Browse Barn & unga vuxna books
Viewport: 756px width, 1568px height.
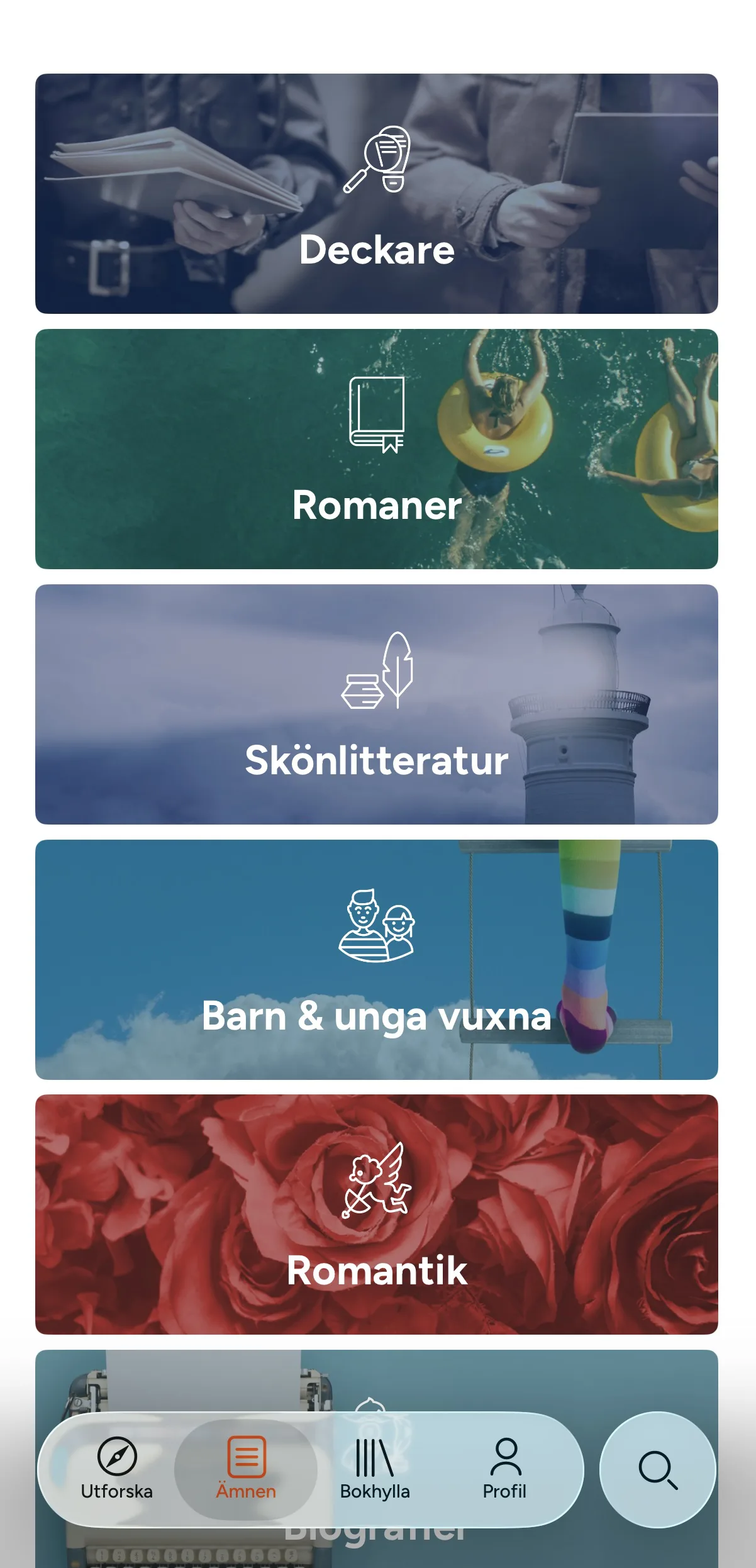tap(376, 960)
